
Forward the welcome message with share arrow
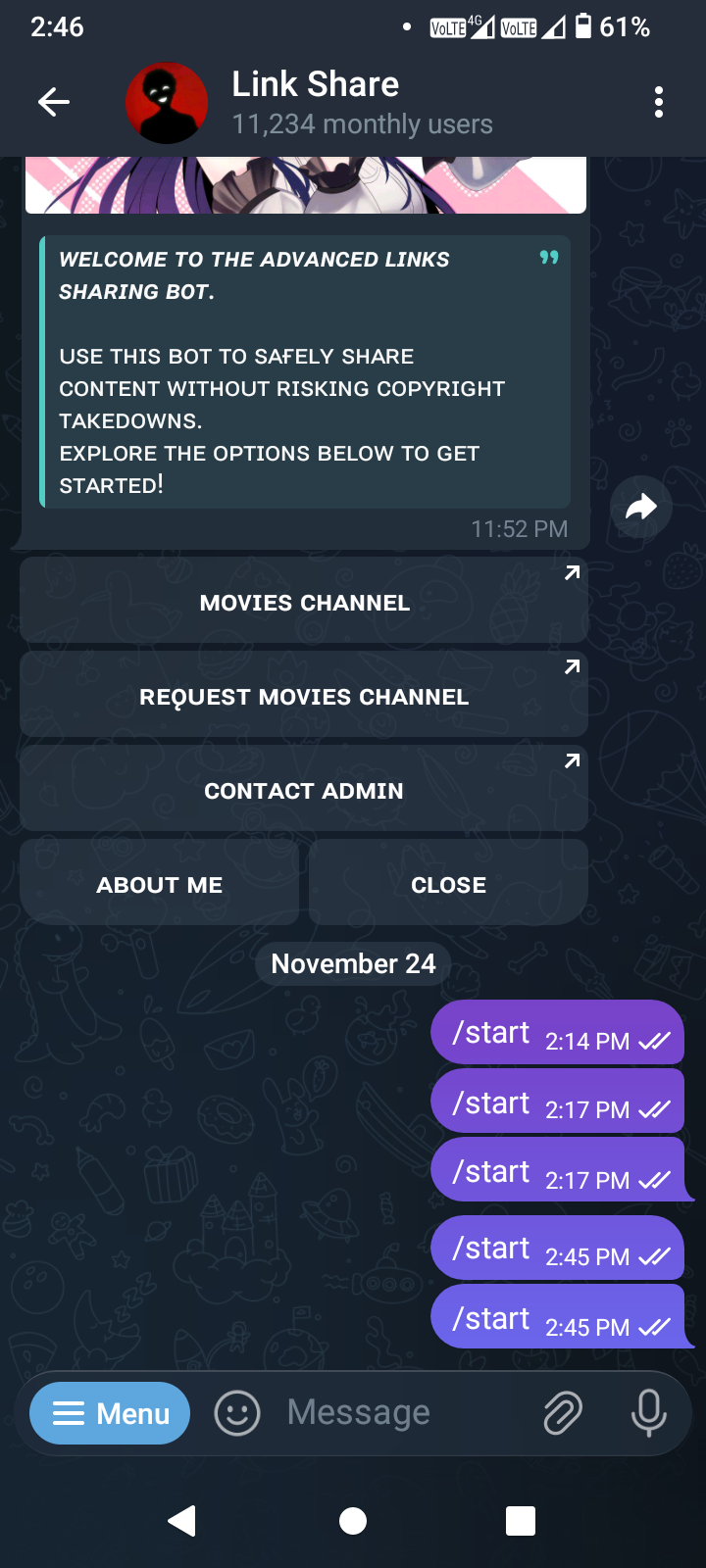pos(640,507)
